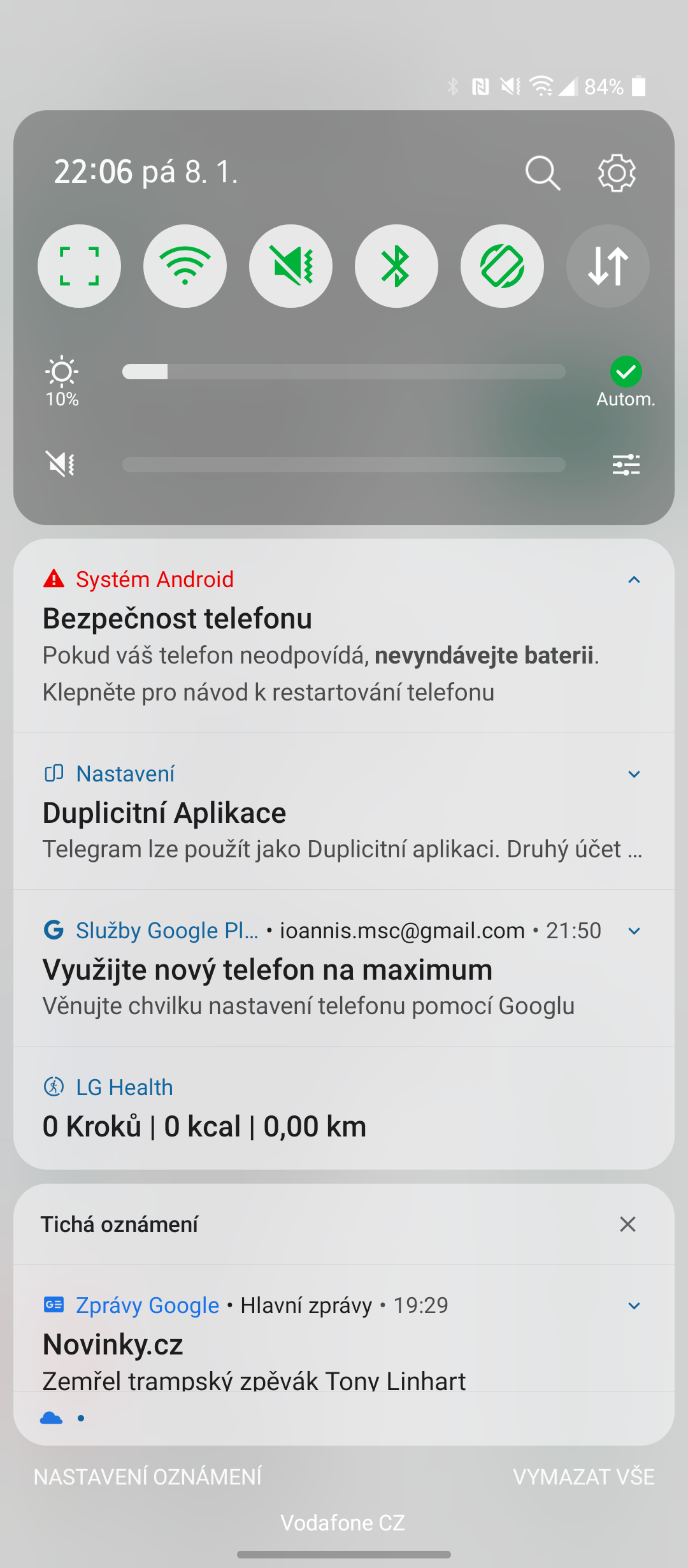688x1568 pixels.
Task: Expand the Novinky.cz news notification
Action: coord(634,1306)
